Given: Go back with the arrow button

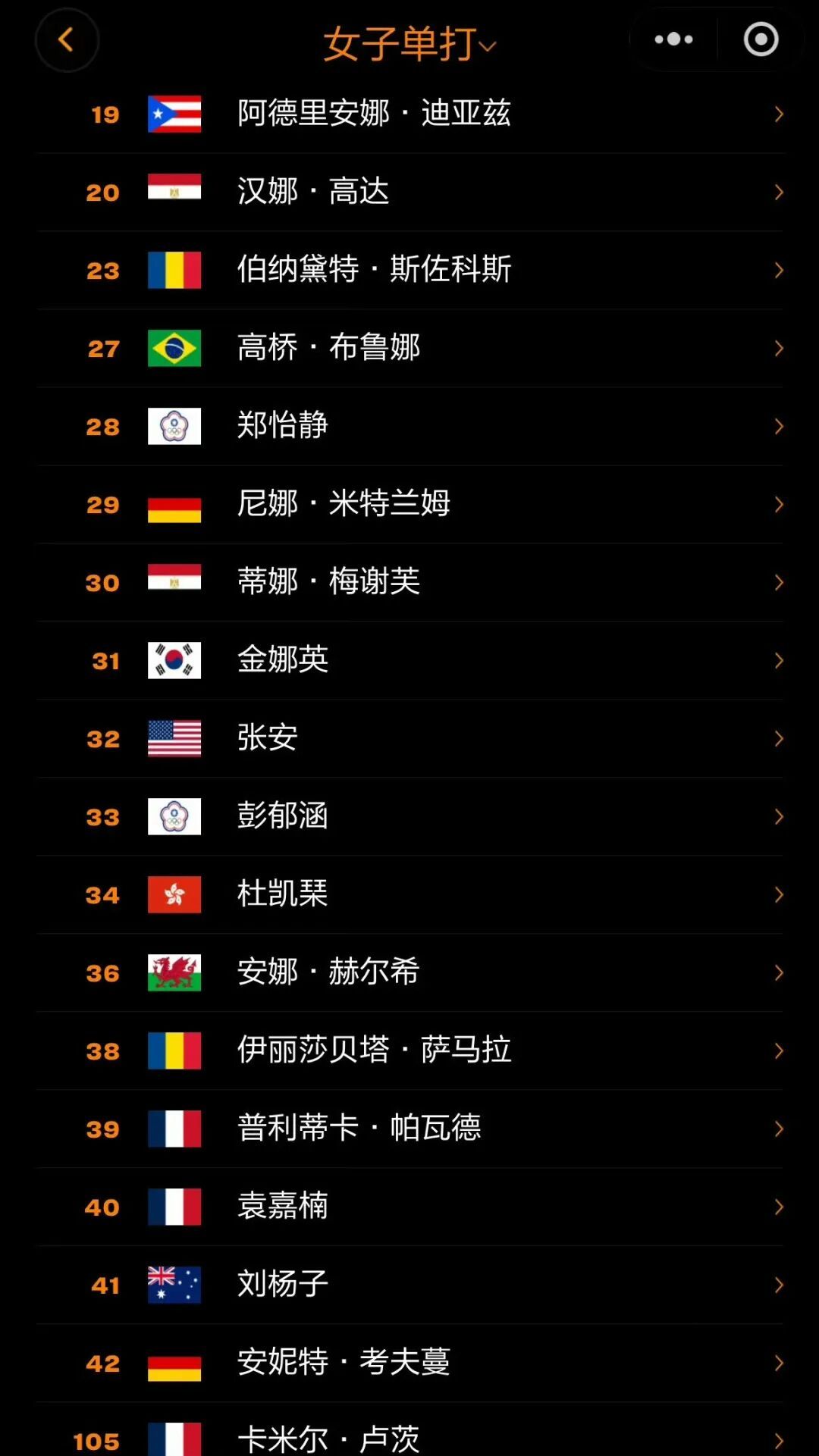Looking at the screenshot, I should point(67,40).
